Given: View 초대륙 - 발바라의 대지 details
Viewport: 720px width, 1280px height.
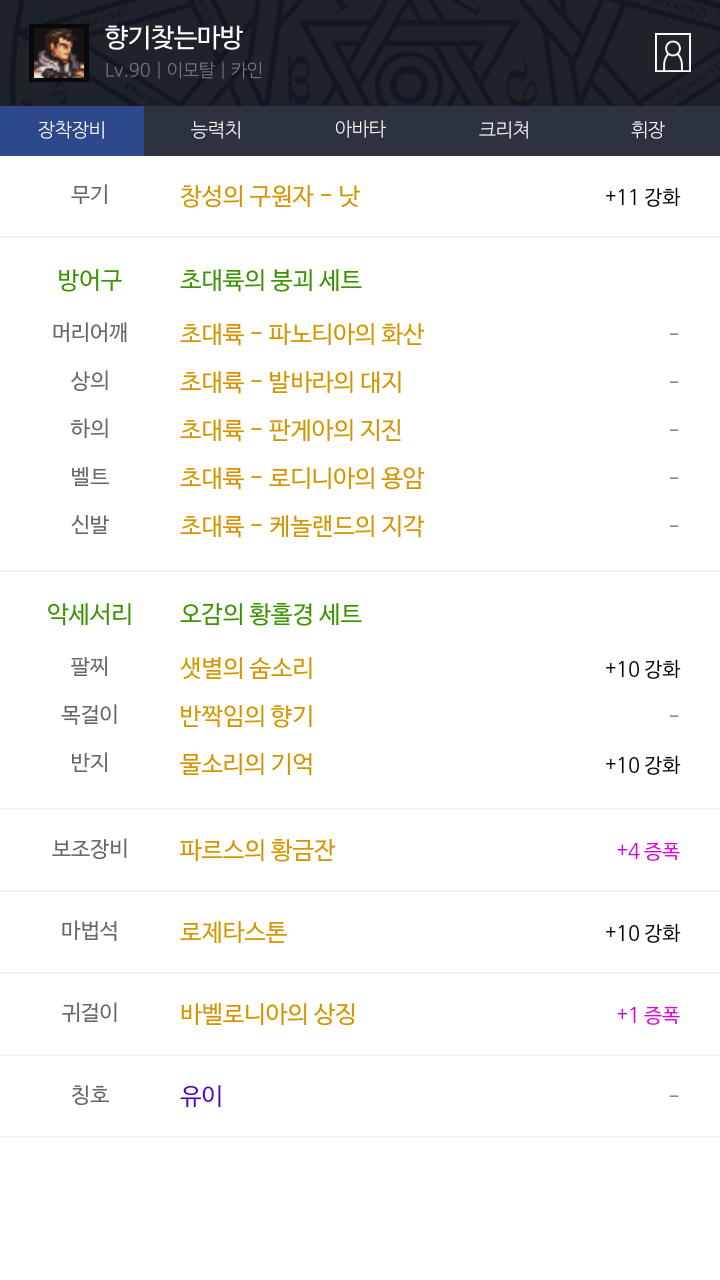Looking at the screenshot, I should [x=291, y=382].
